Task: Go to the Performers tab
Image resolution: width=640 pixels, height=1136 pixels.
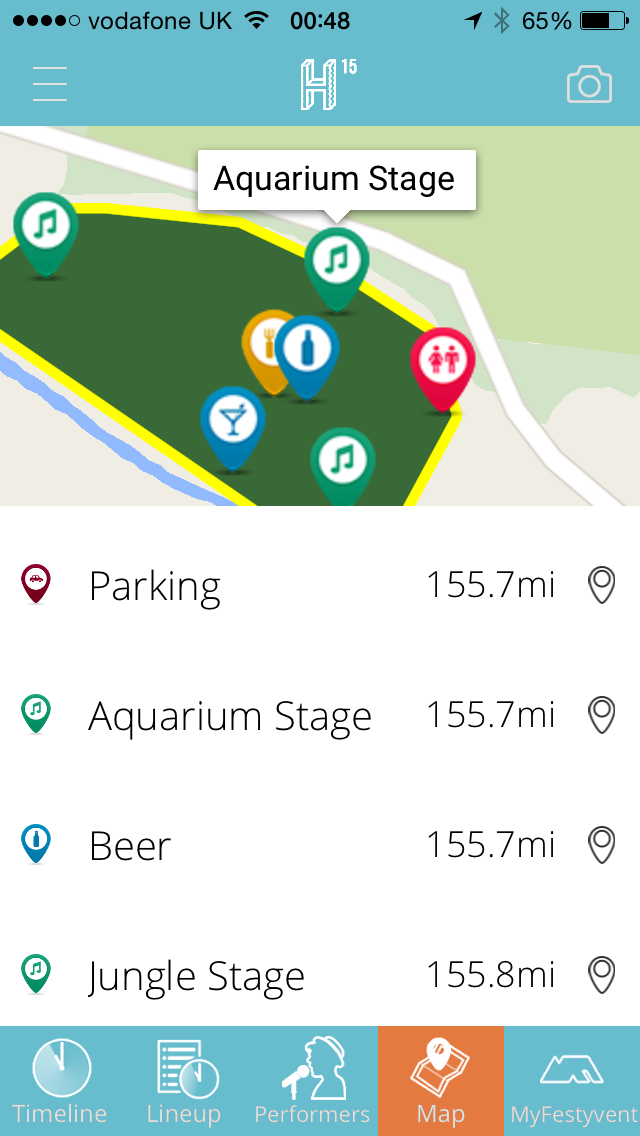Action: pos(312,1081)
